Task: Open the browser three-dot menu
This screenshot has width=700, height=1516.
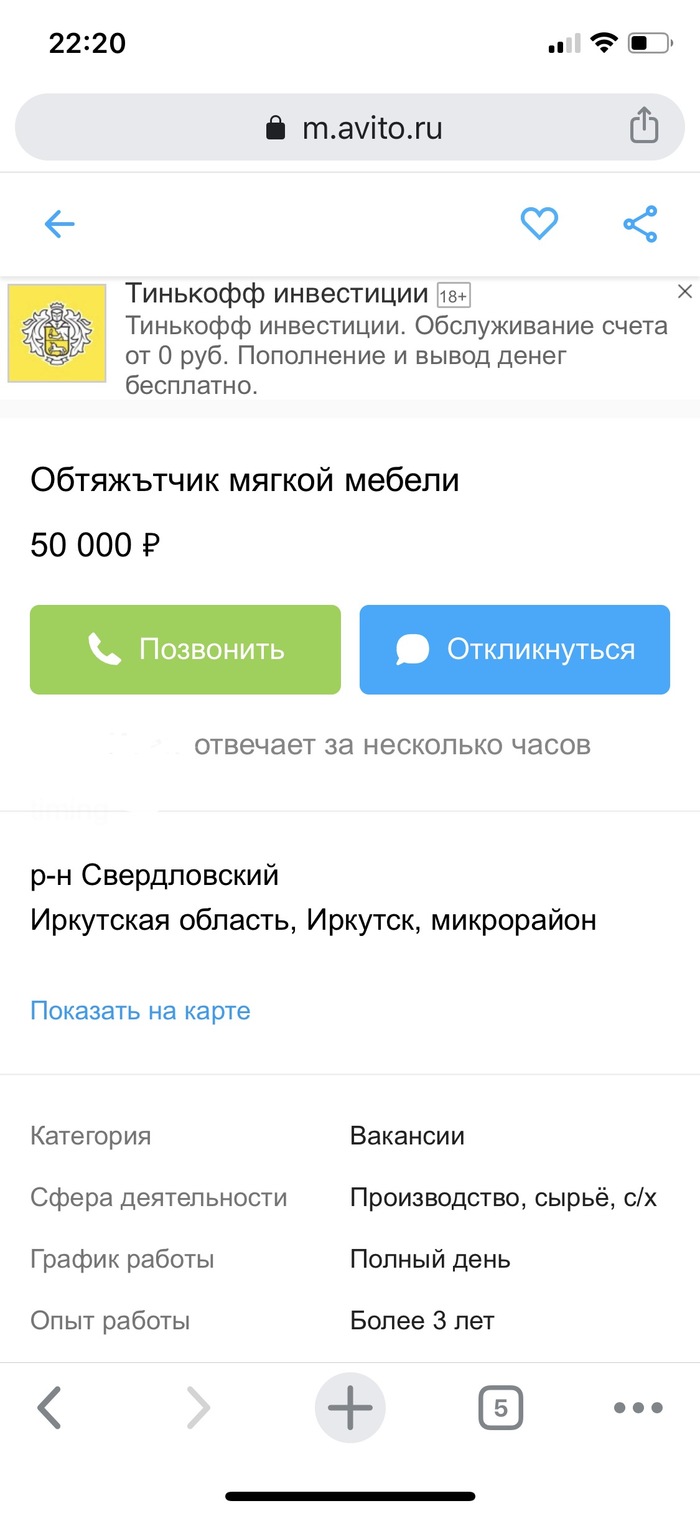Action: tap(638, 1408)
